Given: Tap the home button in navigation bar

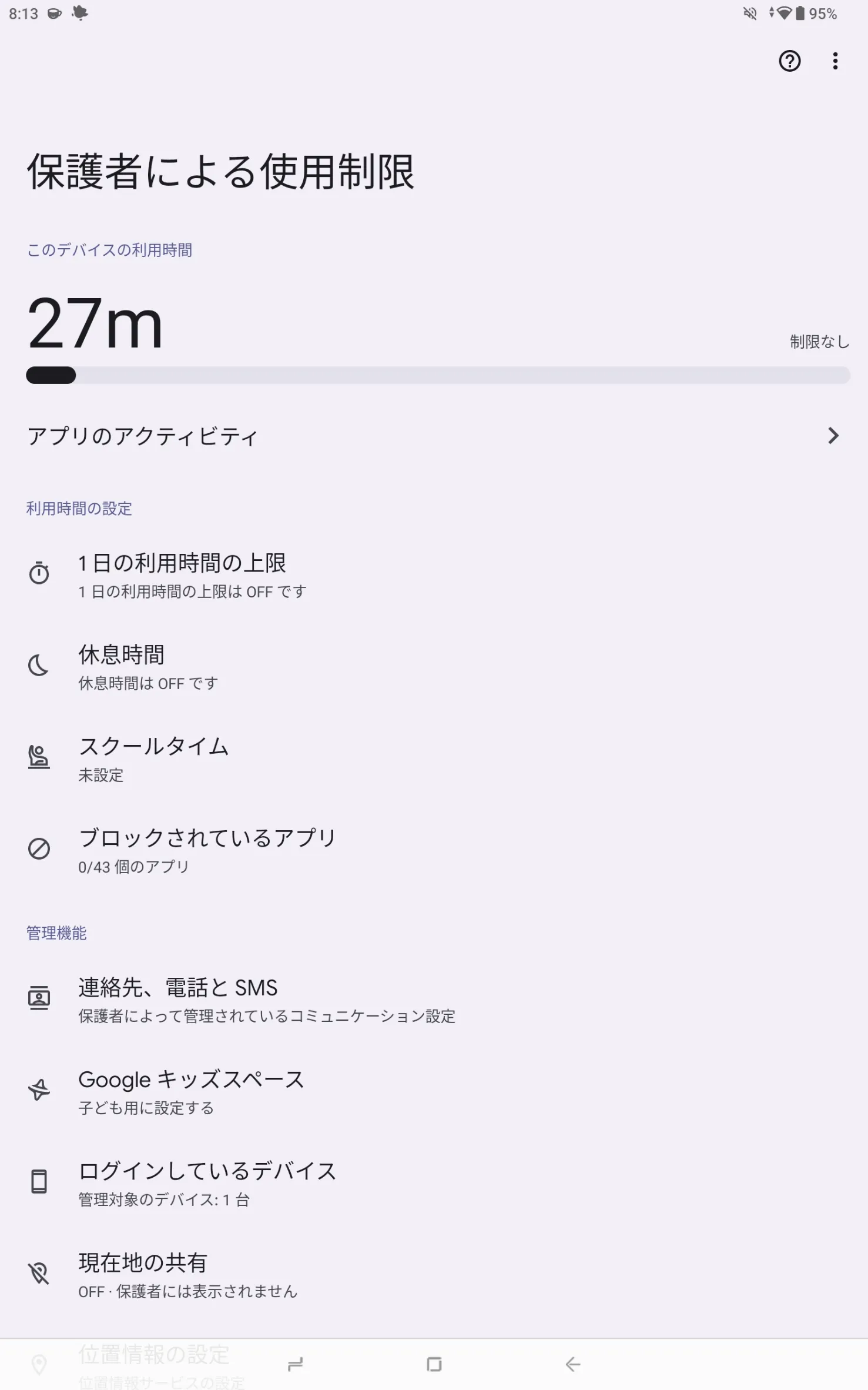Looking at the screenshot, I should (434, 1364).
